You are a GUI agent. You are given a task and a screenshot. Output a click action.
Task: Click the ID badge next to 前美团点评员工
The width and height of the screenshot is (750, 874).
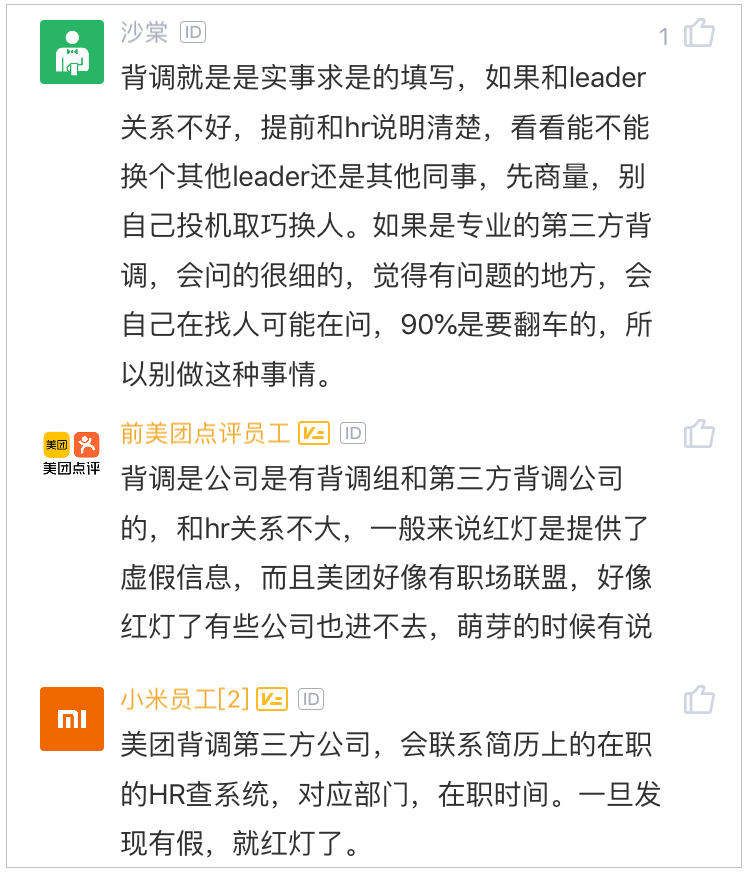coord(355,433)
